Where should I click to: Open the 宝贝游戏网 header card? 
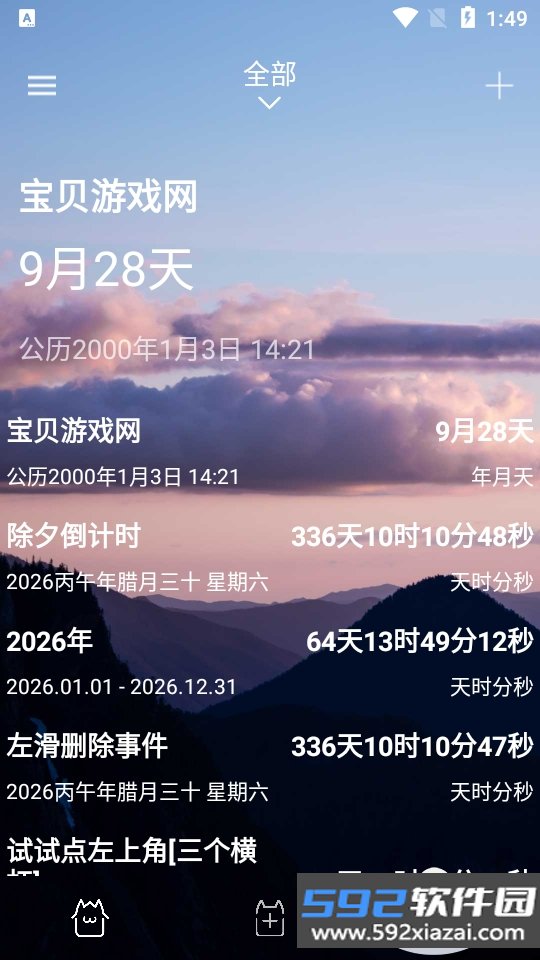pos(270,269)
